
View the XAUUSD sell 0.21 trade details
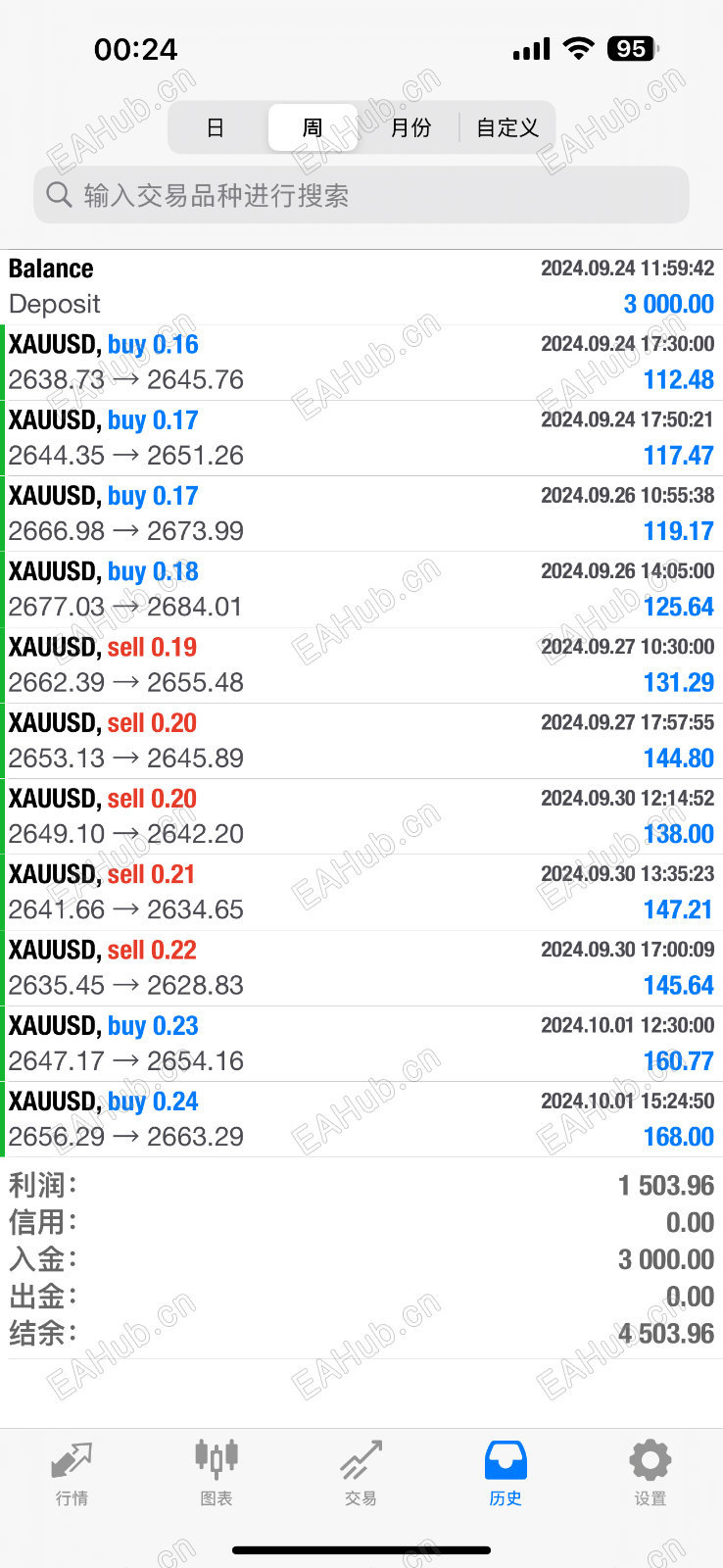(361, 892)
